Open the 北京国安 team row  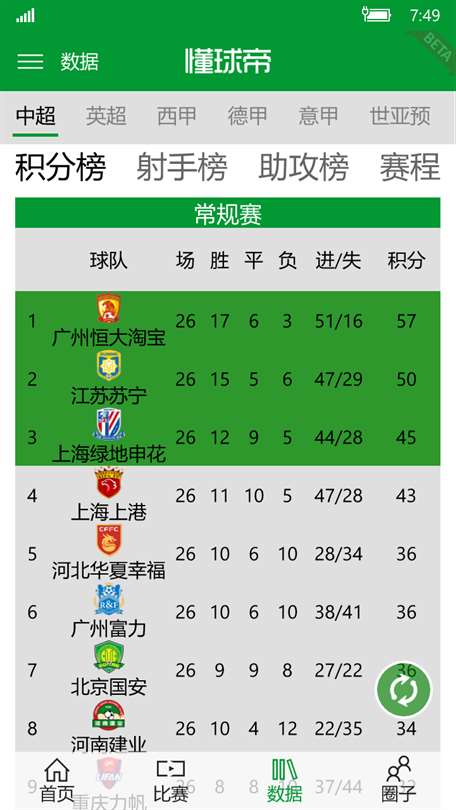[228, 670]
